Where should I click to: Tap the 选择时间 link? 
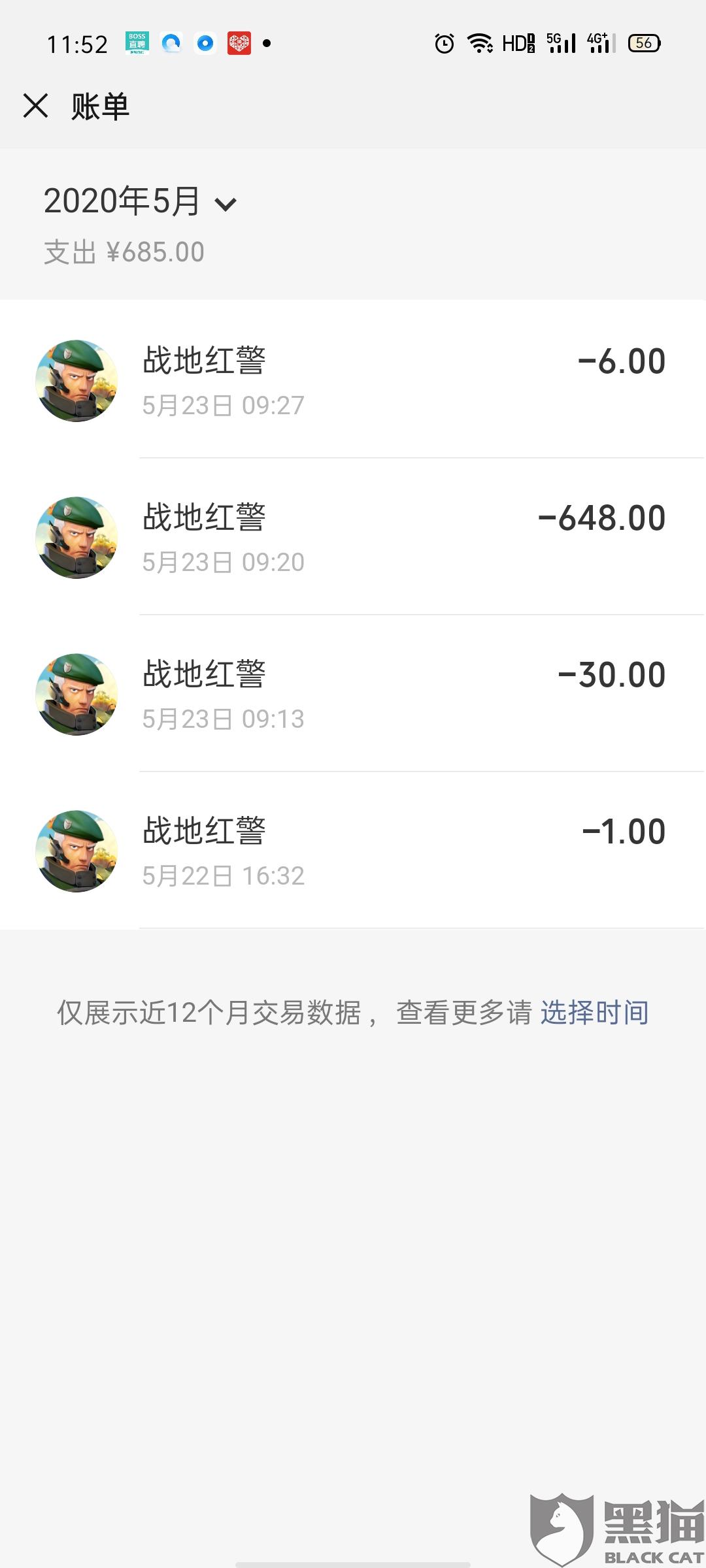tap(594, 1013)
